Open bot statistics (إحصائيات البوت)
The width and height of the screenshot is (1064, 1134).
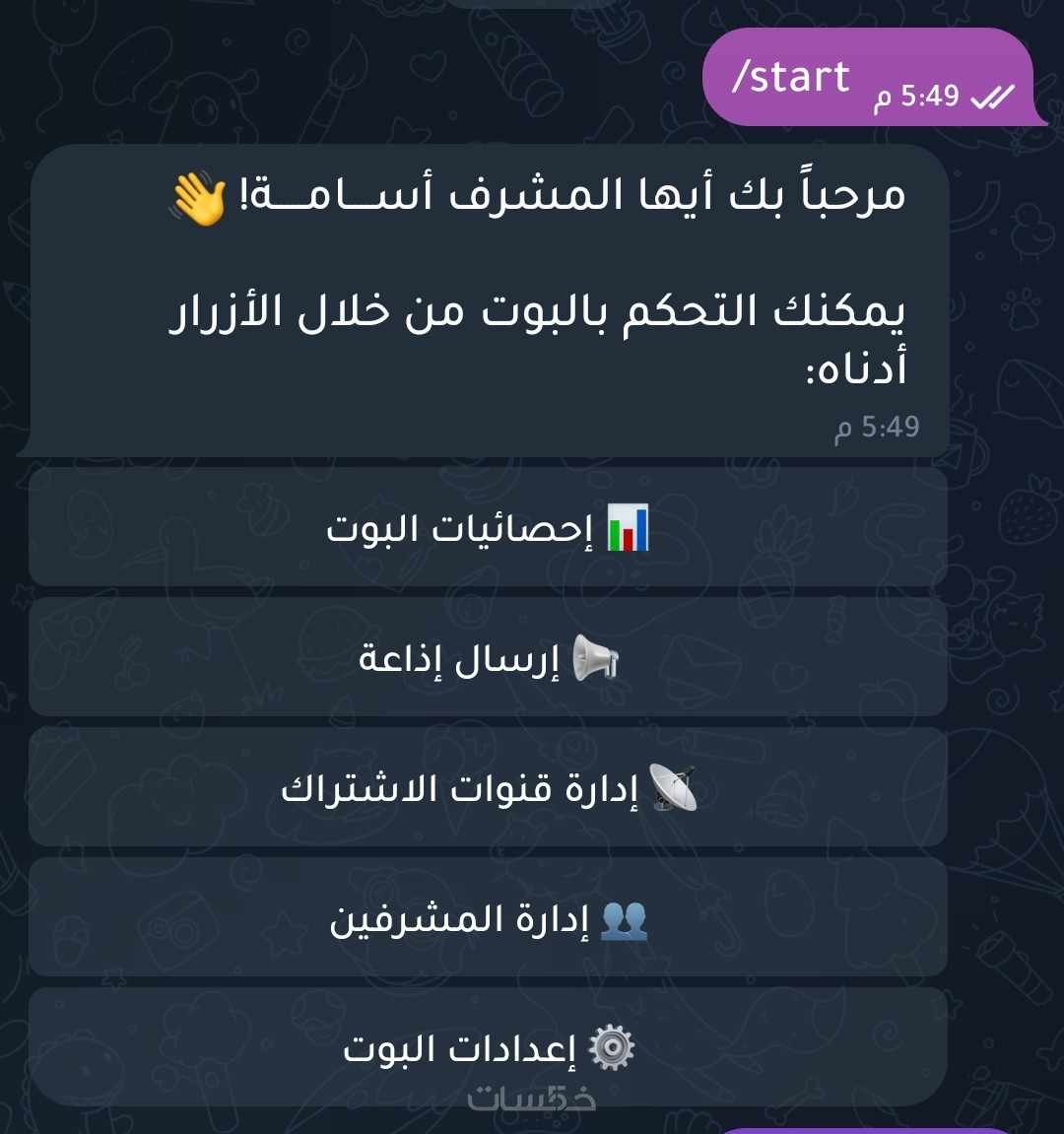488,528
